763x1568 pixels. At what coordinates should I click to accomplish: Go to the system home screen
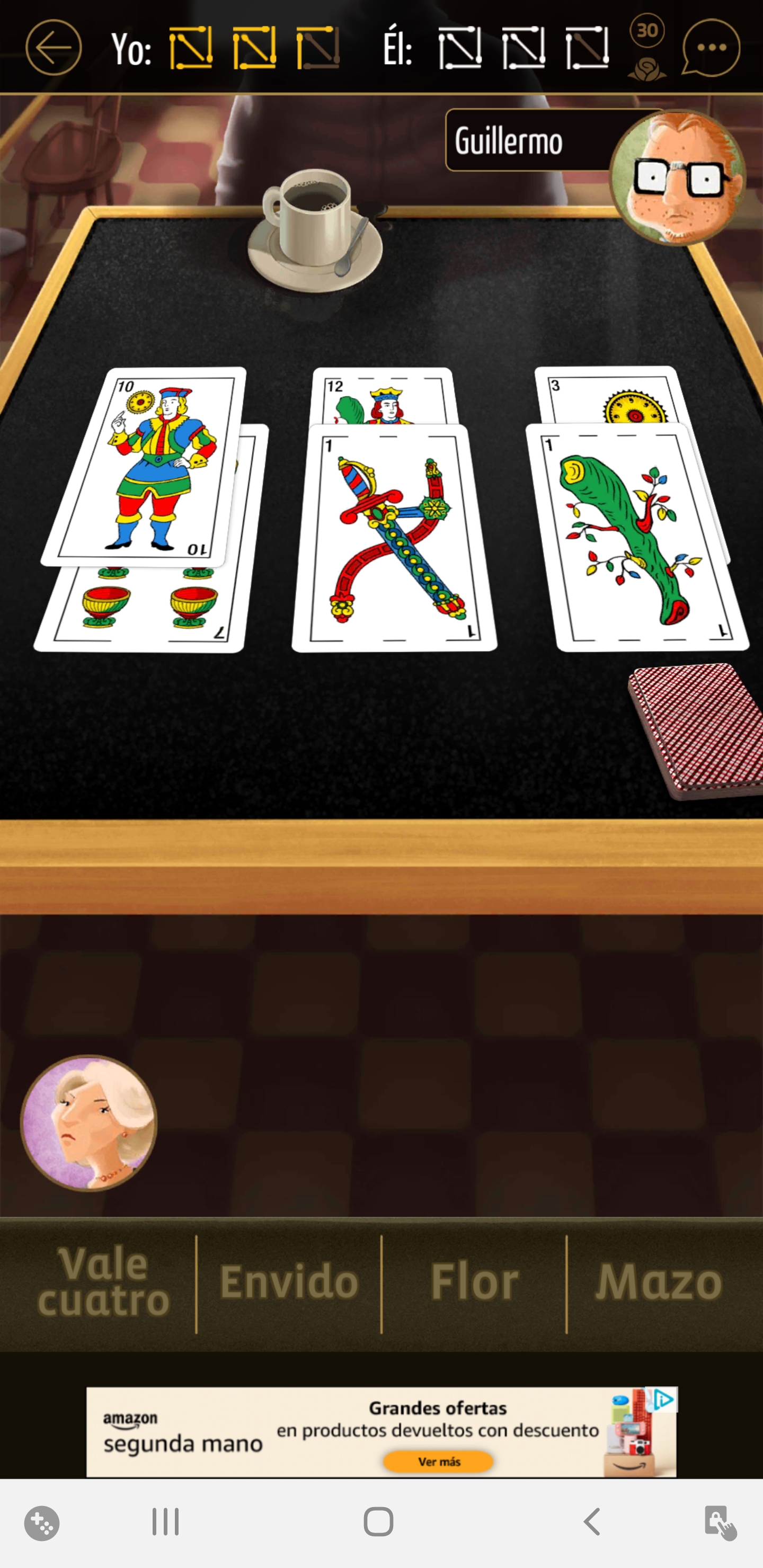pos(378,1522)
